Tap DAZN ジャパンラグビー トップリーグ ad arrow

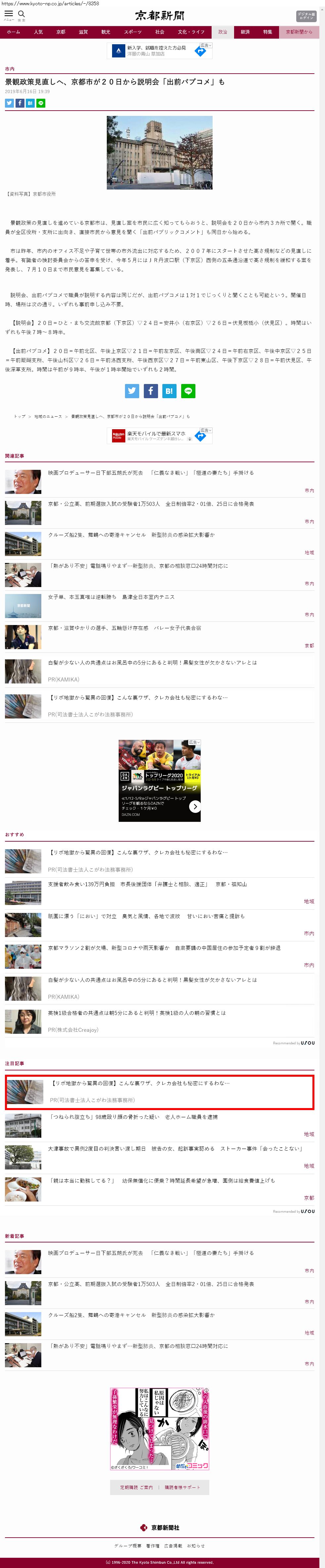(x=194, y=806)
